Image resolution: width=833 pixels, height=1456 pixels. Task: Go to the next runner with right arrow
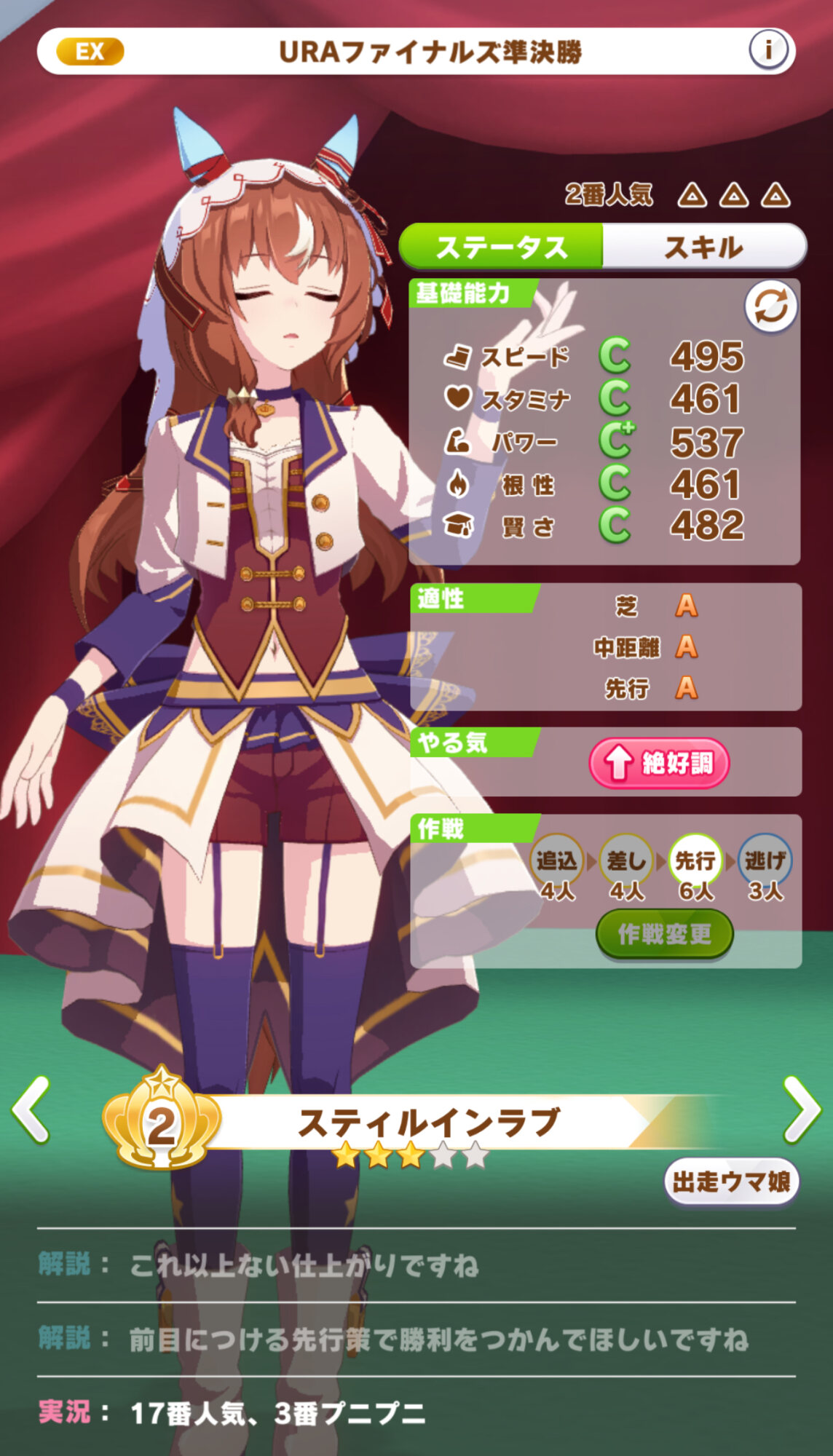(x=802, y=1109)
